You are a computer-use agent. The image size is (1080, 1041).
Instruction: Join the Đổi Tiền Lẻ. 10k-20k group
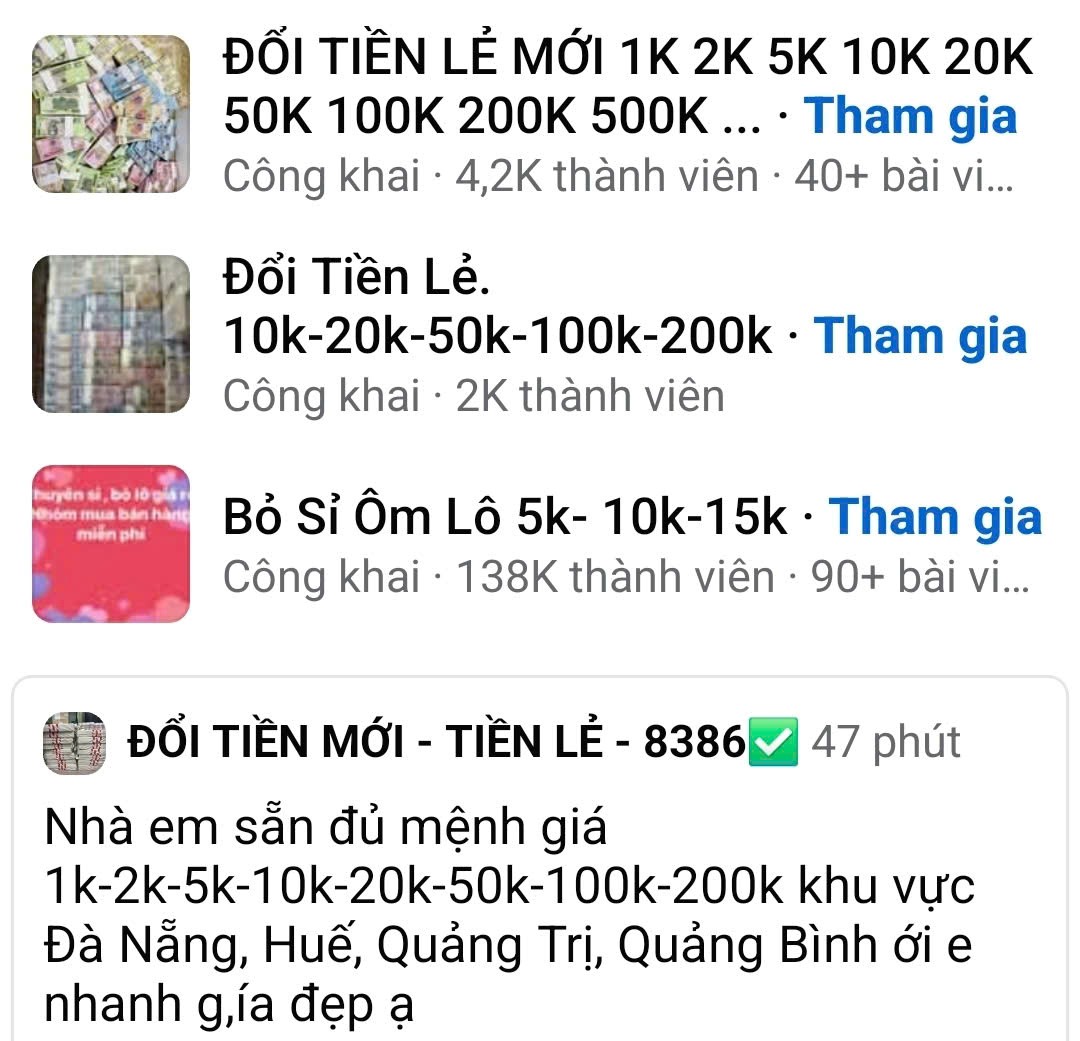coord(920,336)
